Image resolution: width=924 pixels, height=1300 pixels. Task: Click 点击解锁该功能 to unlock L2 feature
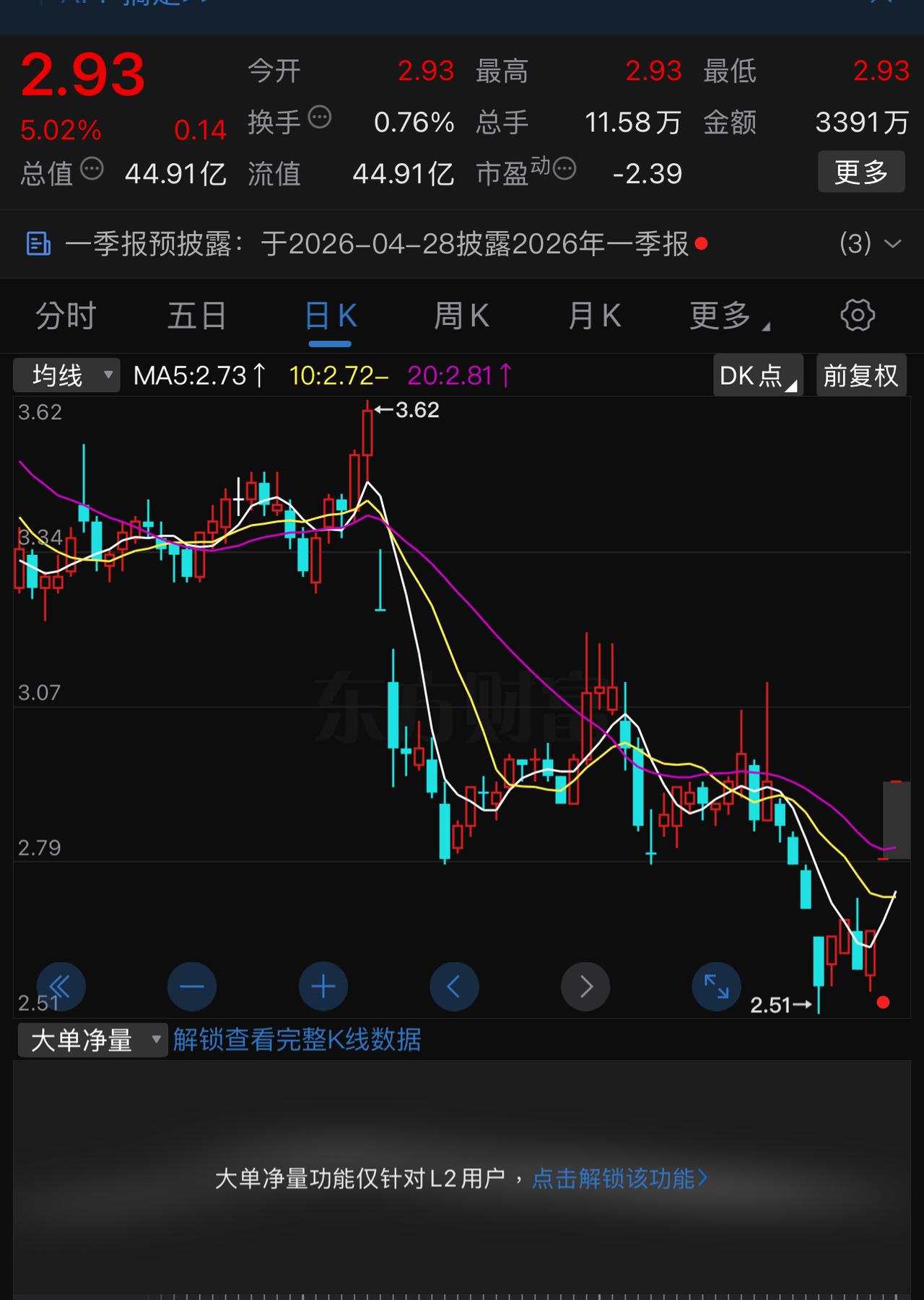tap(616, 1179)
